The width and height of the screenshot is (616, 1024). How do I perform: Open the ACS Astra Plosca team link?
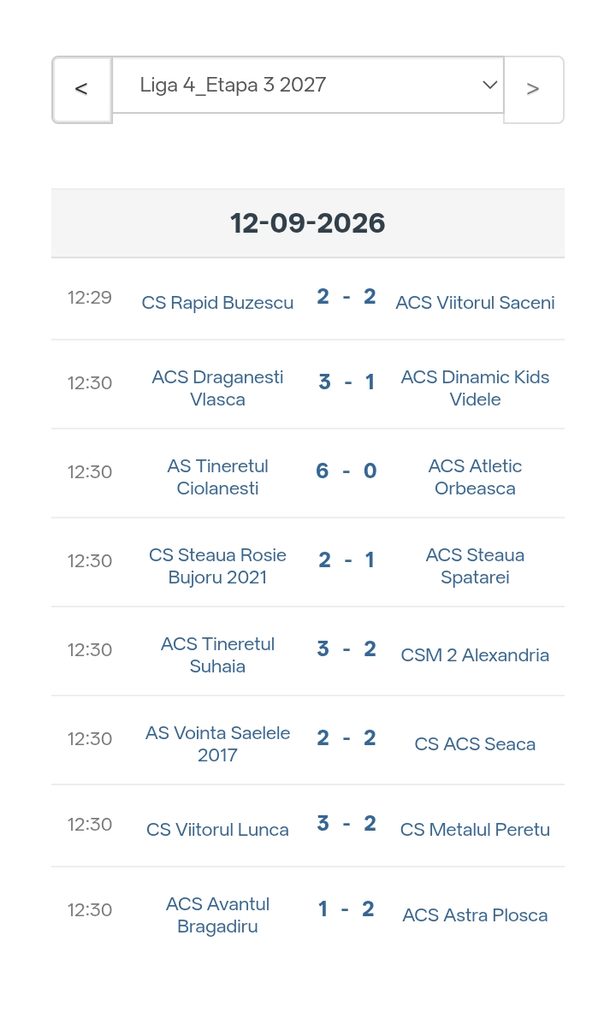tap(475, 915)
